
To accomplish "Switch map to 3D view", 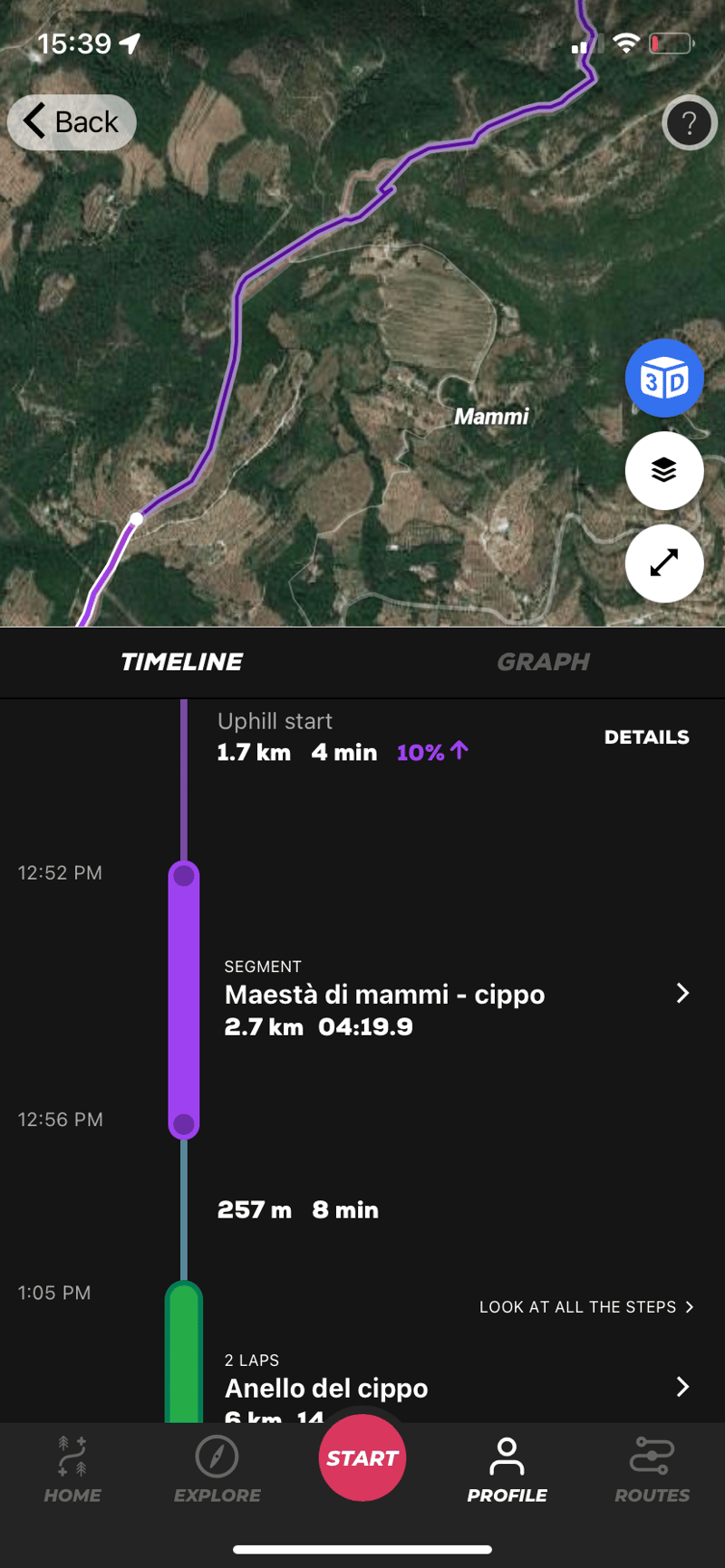I will (x=663, y=379).
